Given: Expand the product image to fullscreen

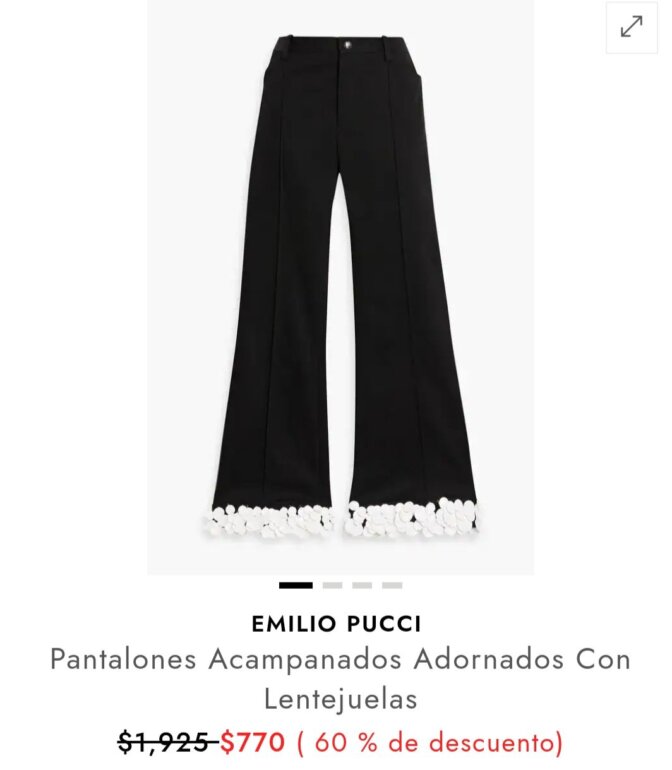Looking at the screenshot, I should click(631, 27).
